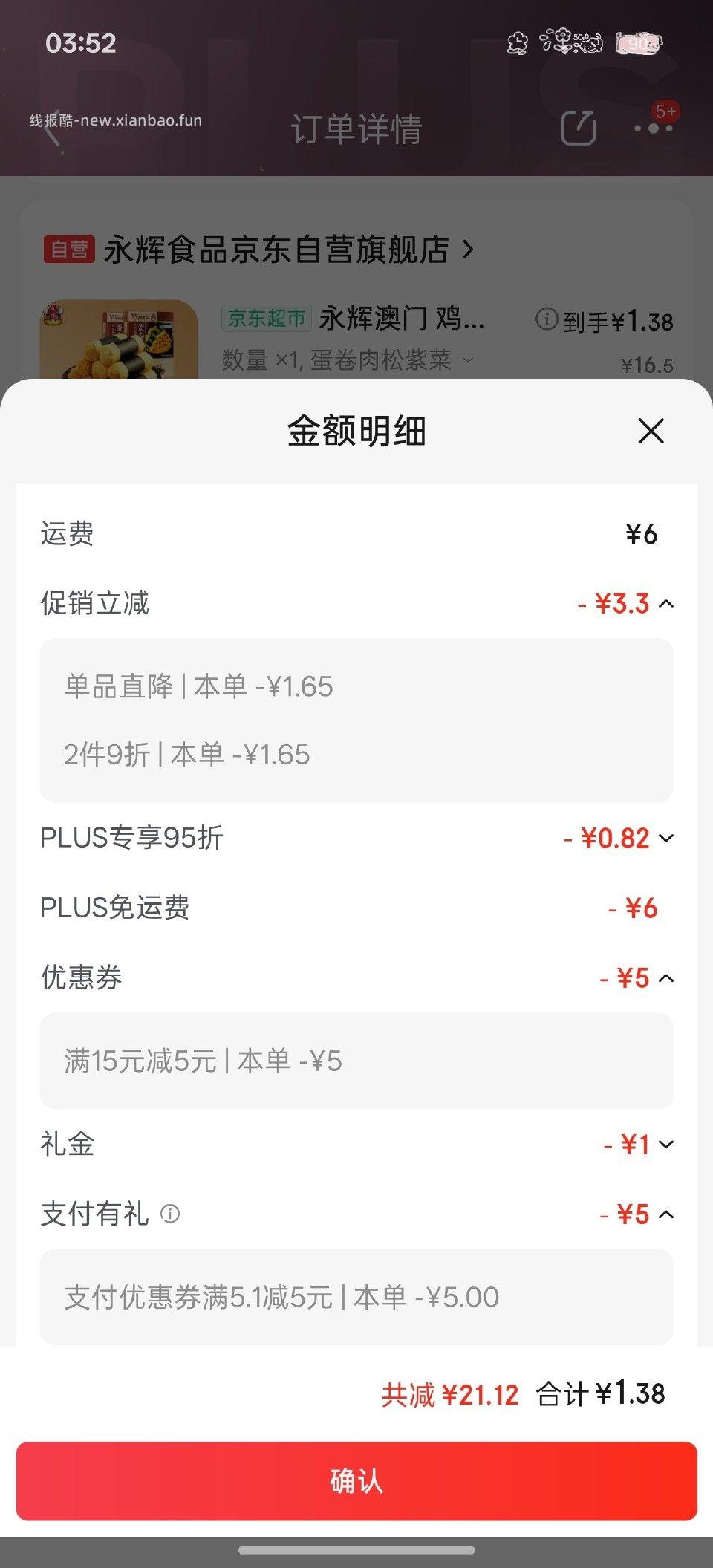
Task: Tap the share icon in the title bar
Action: click(x=578, y=128)
